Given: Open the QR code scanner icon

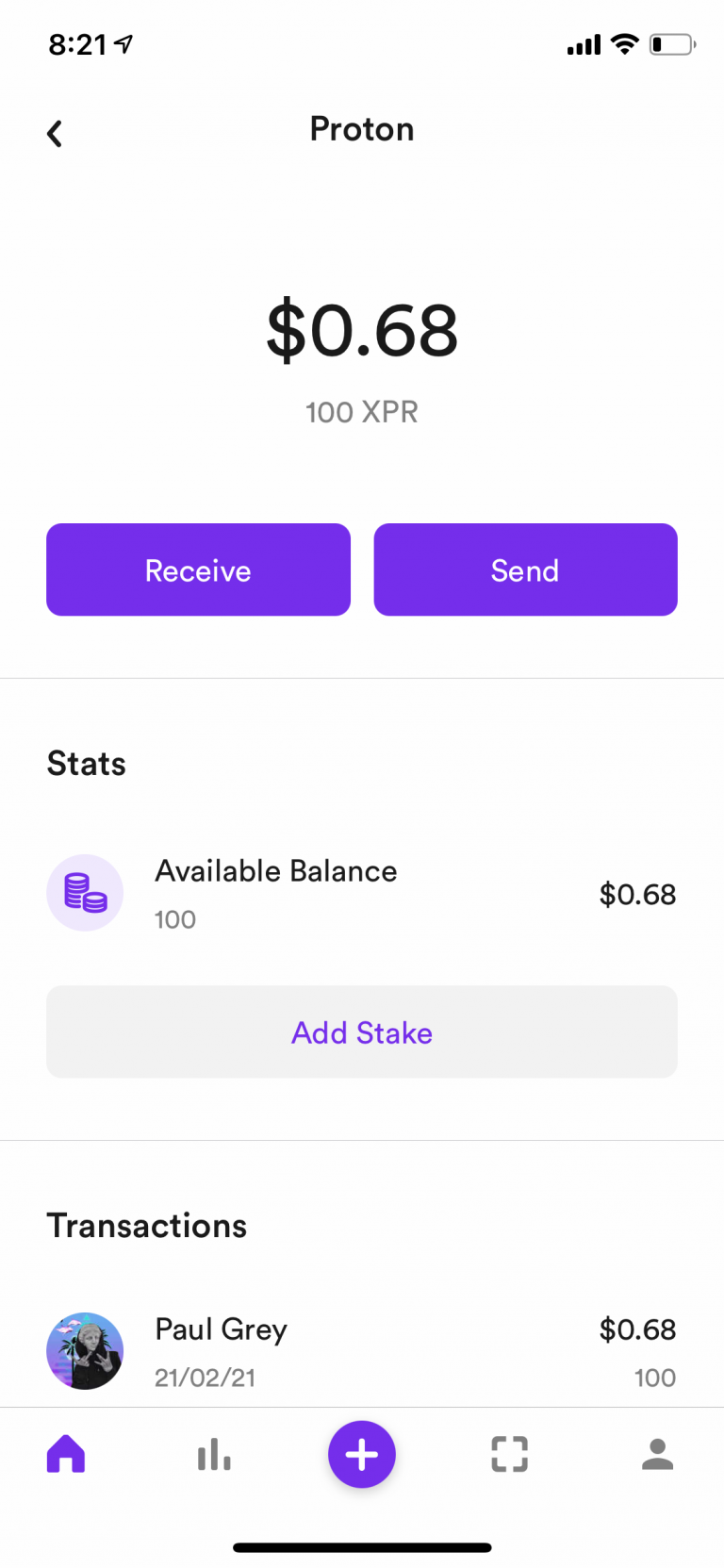Looking at the screenshot, I should (x=508, y=1454).
